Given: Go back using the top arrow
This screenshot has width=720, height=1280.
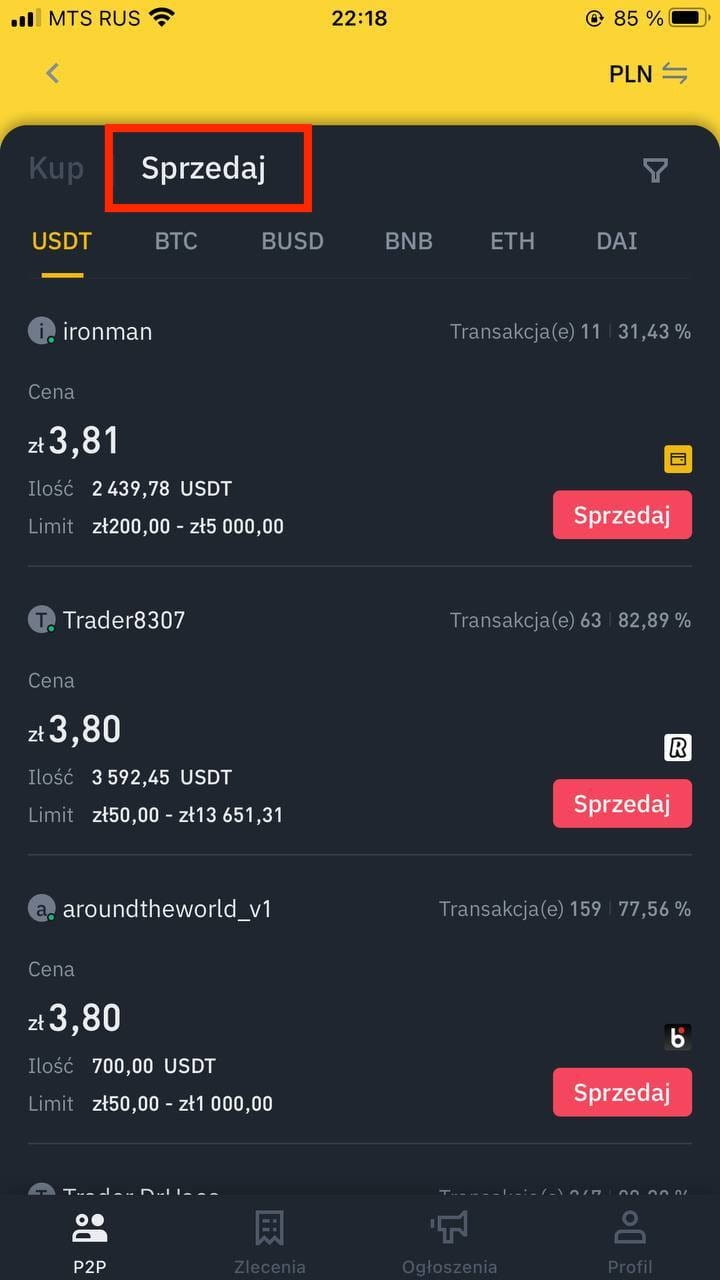Looking at the screenshot, I should pyautogui.click(x=53, y=73).
